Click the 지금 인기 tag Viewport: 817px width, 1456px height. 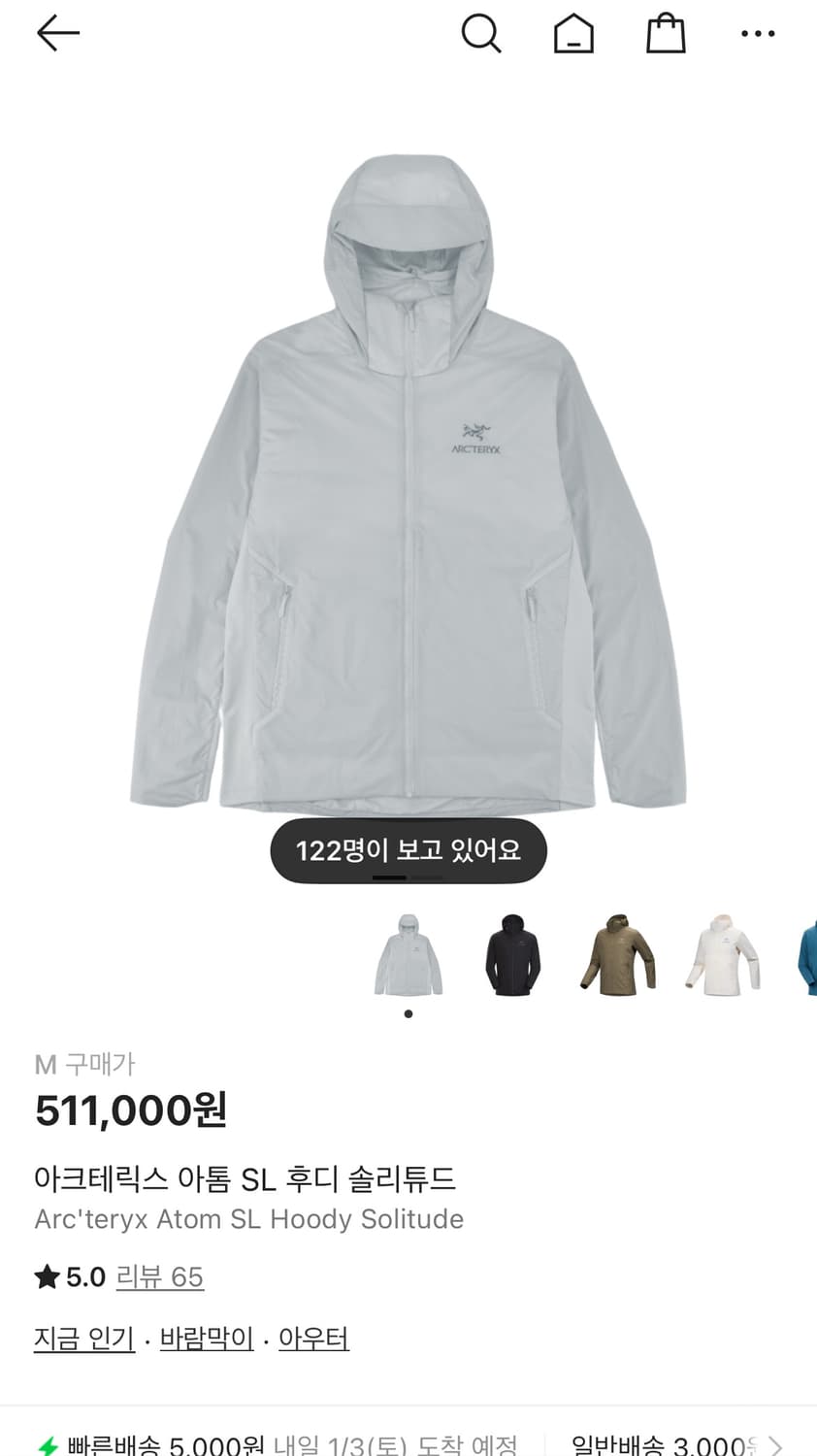coord(83,1337)
